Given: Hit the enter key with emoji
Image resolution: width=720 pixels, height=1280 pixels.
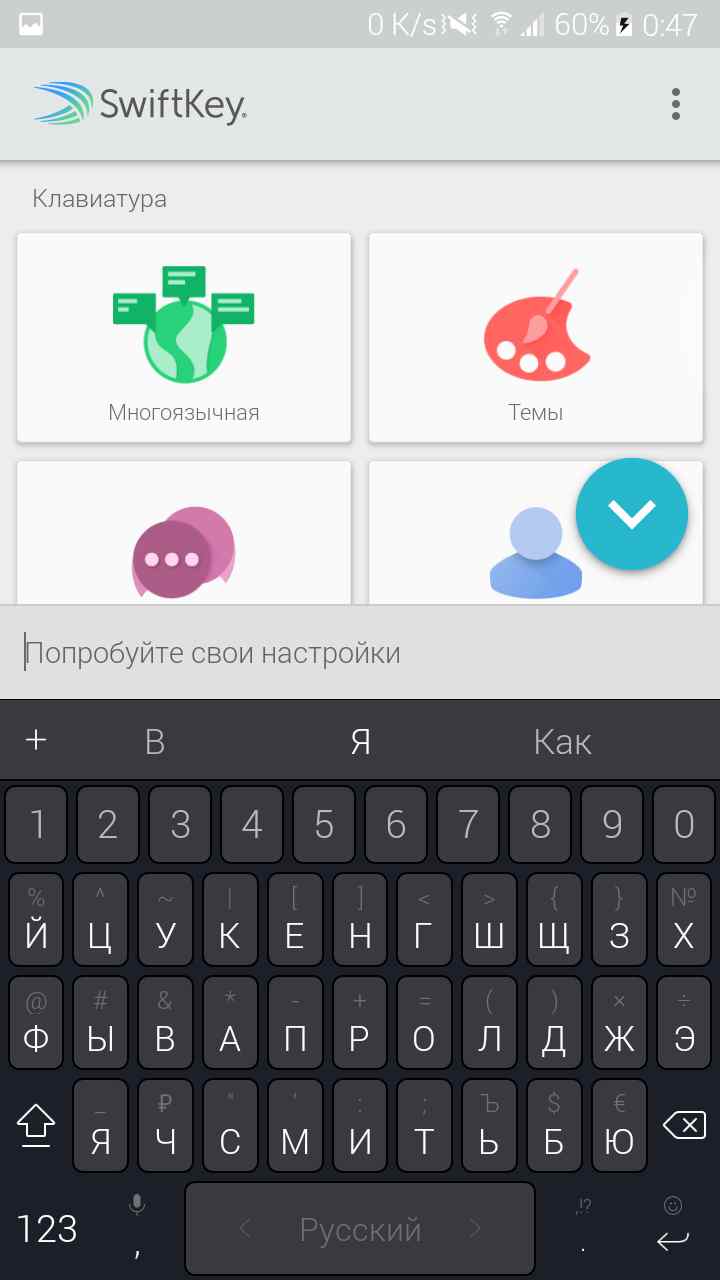Looking at the screenshot, I should tap(673, 1229).
